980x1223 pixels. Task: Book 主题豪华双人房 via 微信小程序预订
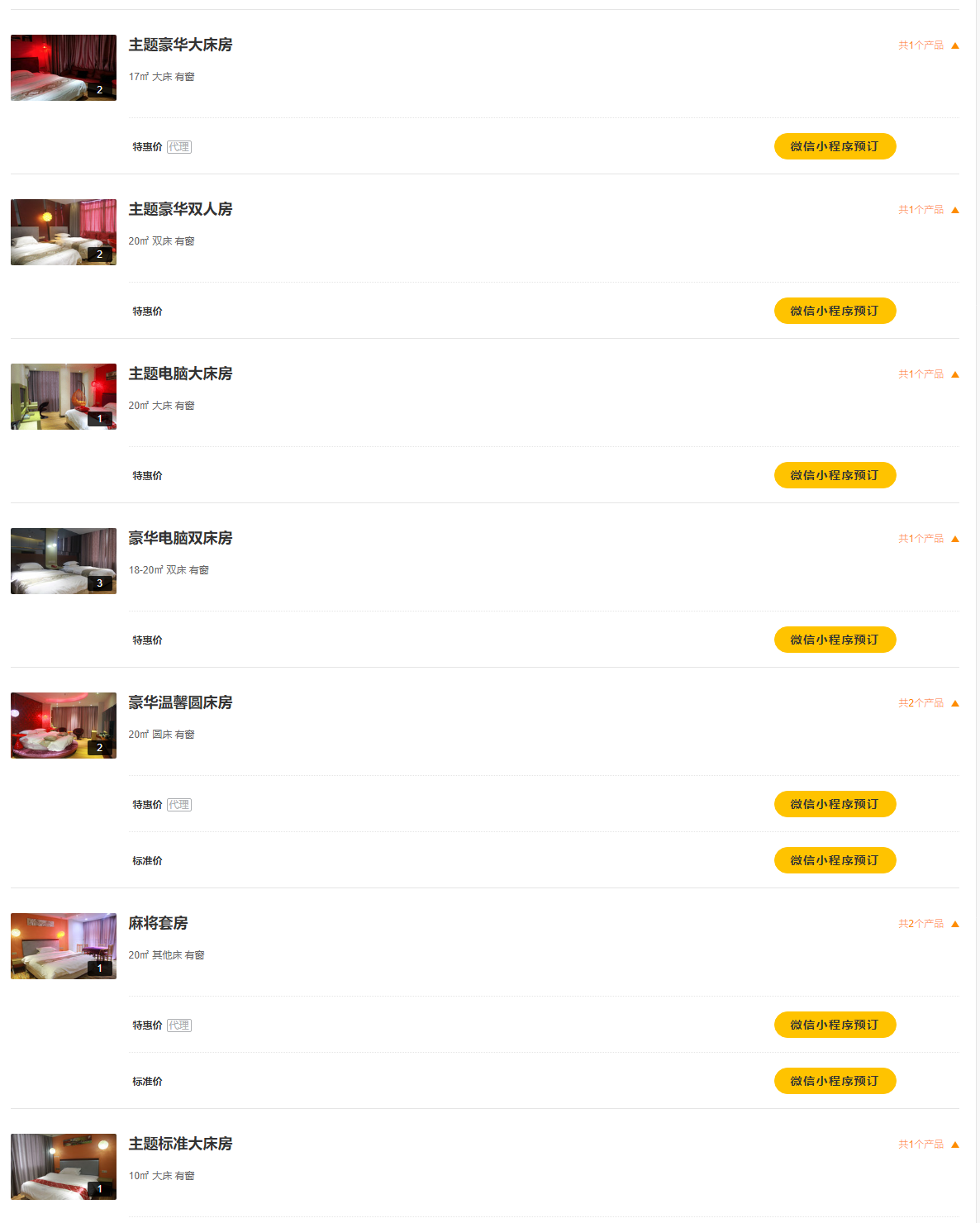[x=835, y=311]
